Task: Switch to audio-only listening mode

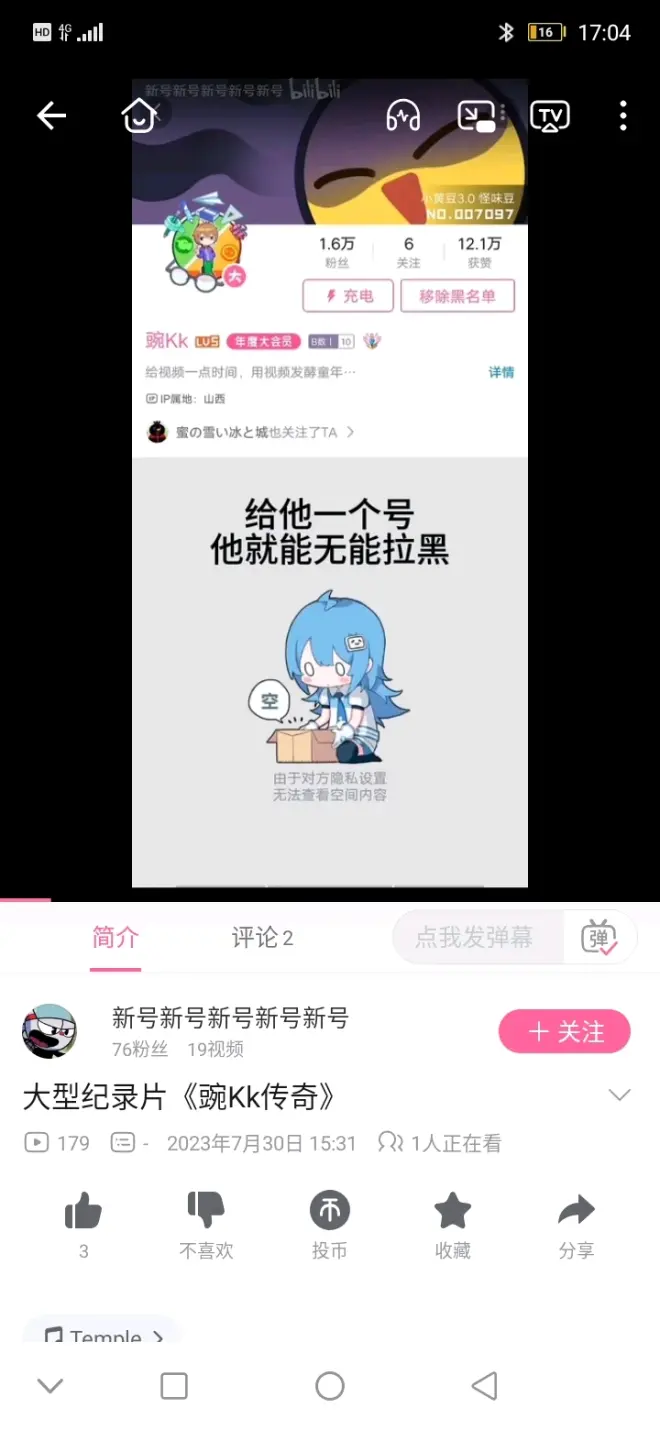Action: [403, 116]
